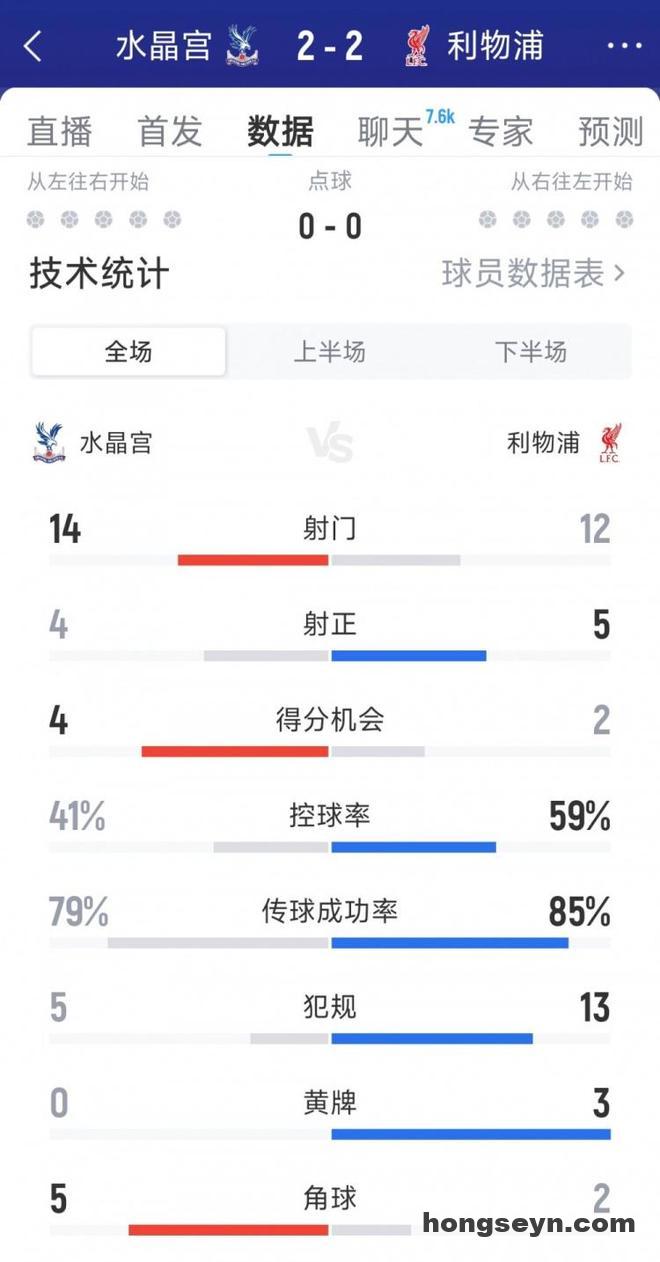Open the 首发 lineup tab

coord(170,131)
